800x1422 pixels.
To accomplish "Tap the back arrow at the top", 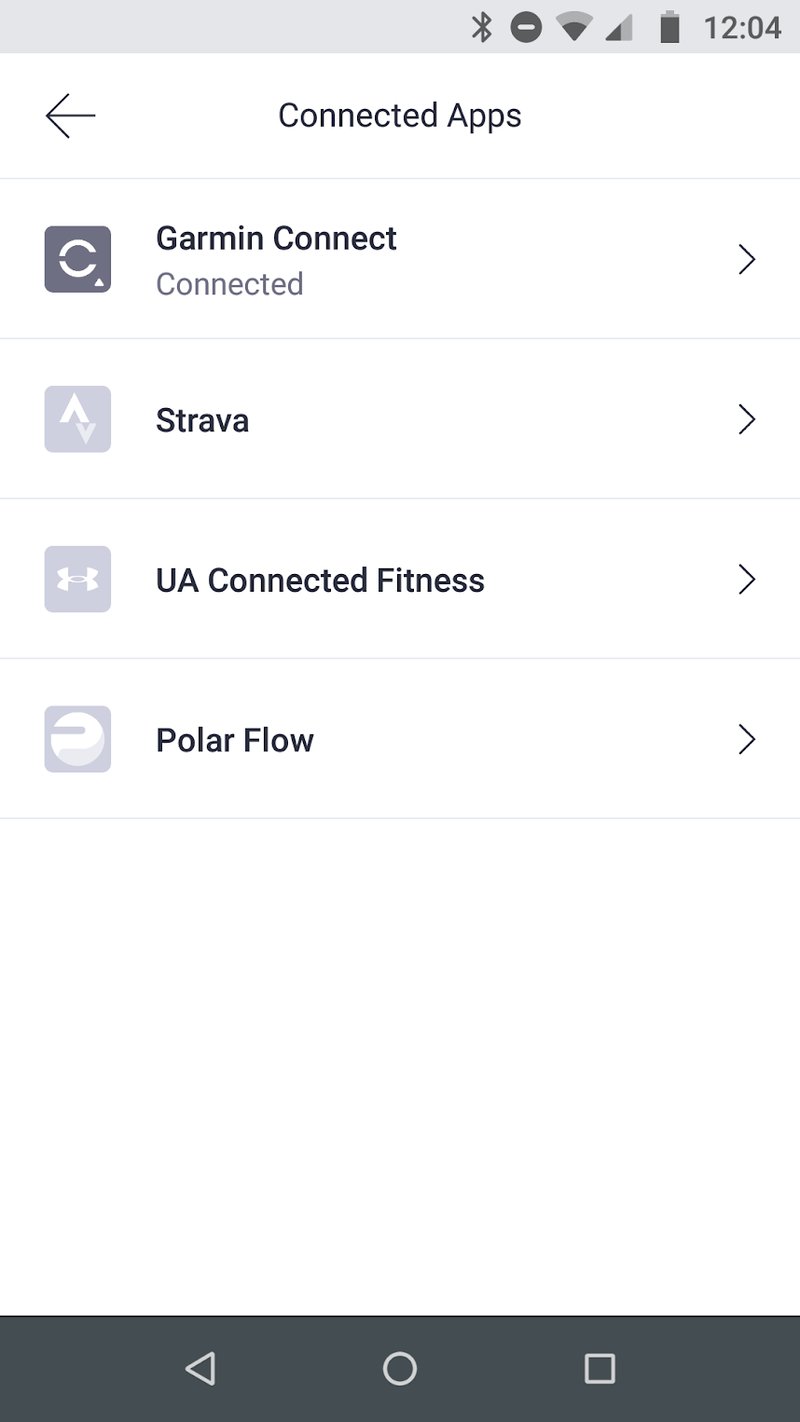I will pos(69,115).
